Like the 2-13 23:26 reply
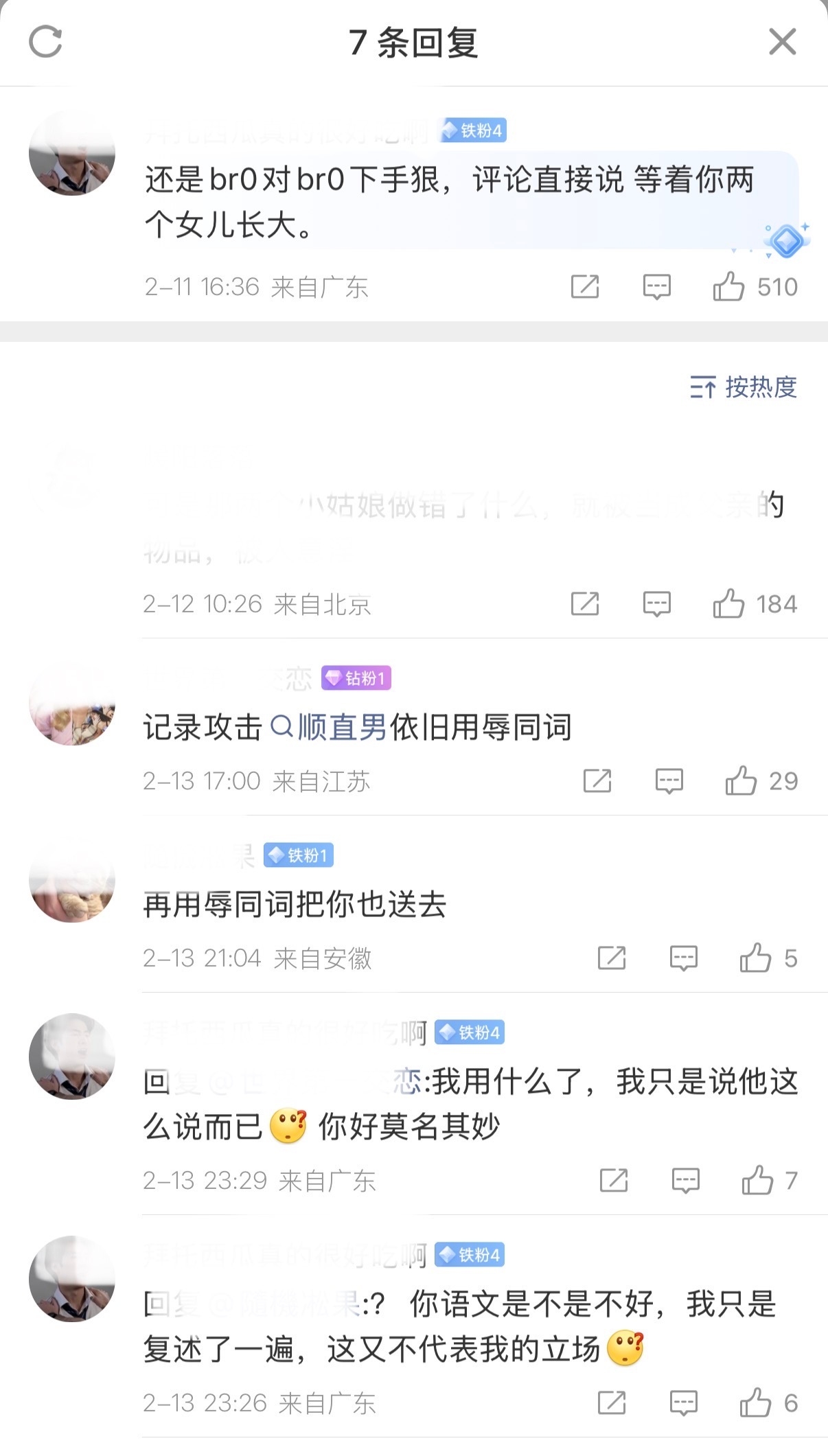This screenshot has width=828, height=1456. (755, 1403)
